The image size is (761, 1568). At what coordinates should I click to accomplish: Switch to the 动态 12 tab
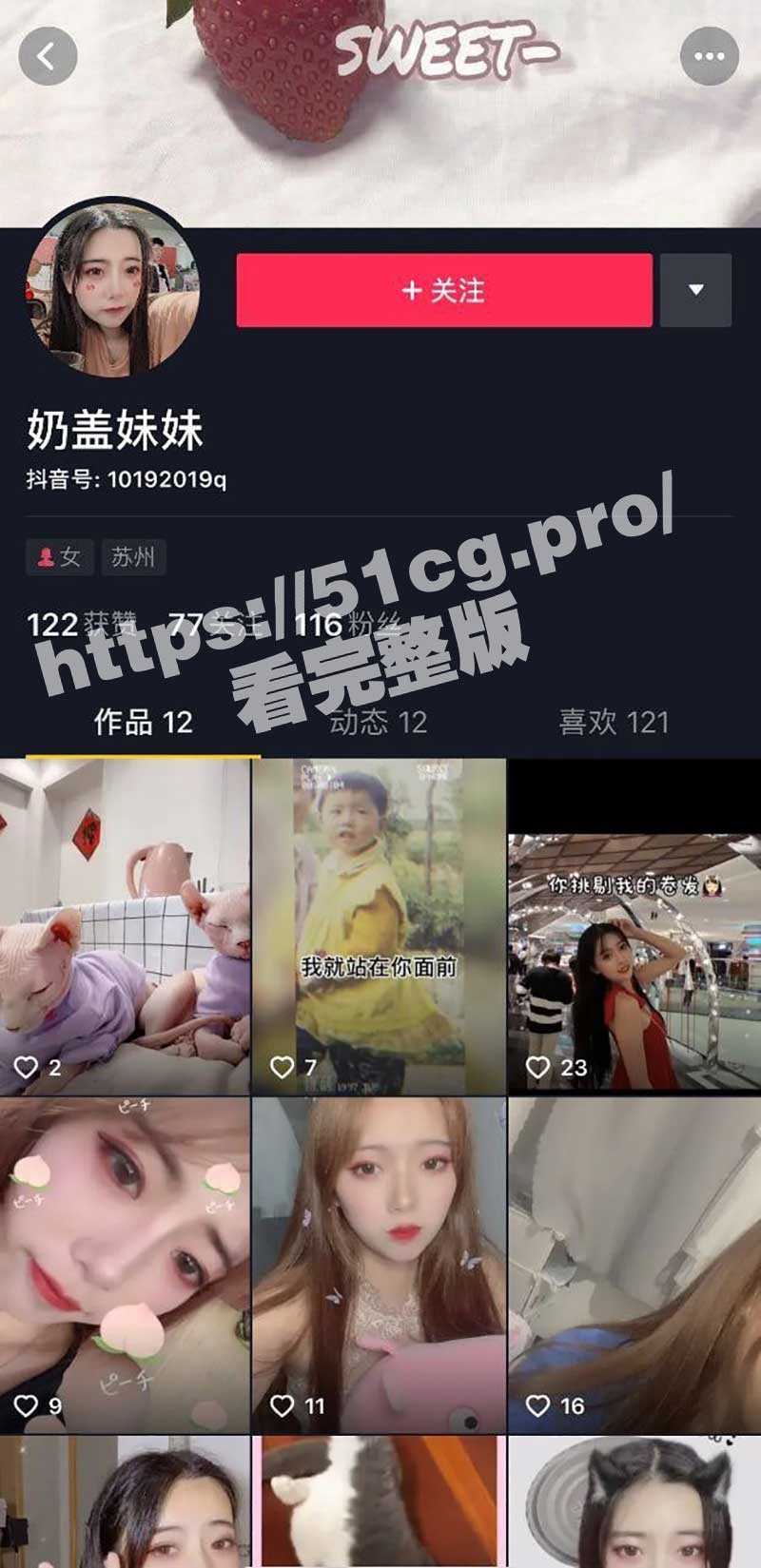(x=378, y=723)
